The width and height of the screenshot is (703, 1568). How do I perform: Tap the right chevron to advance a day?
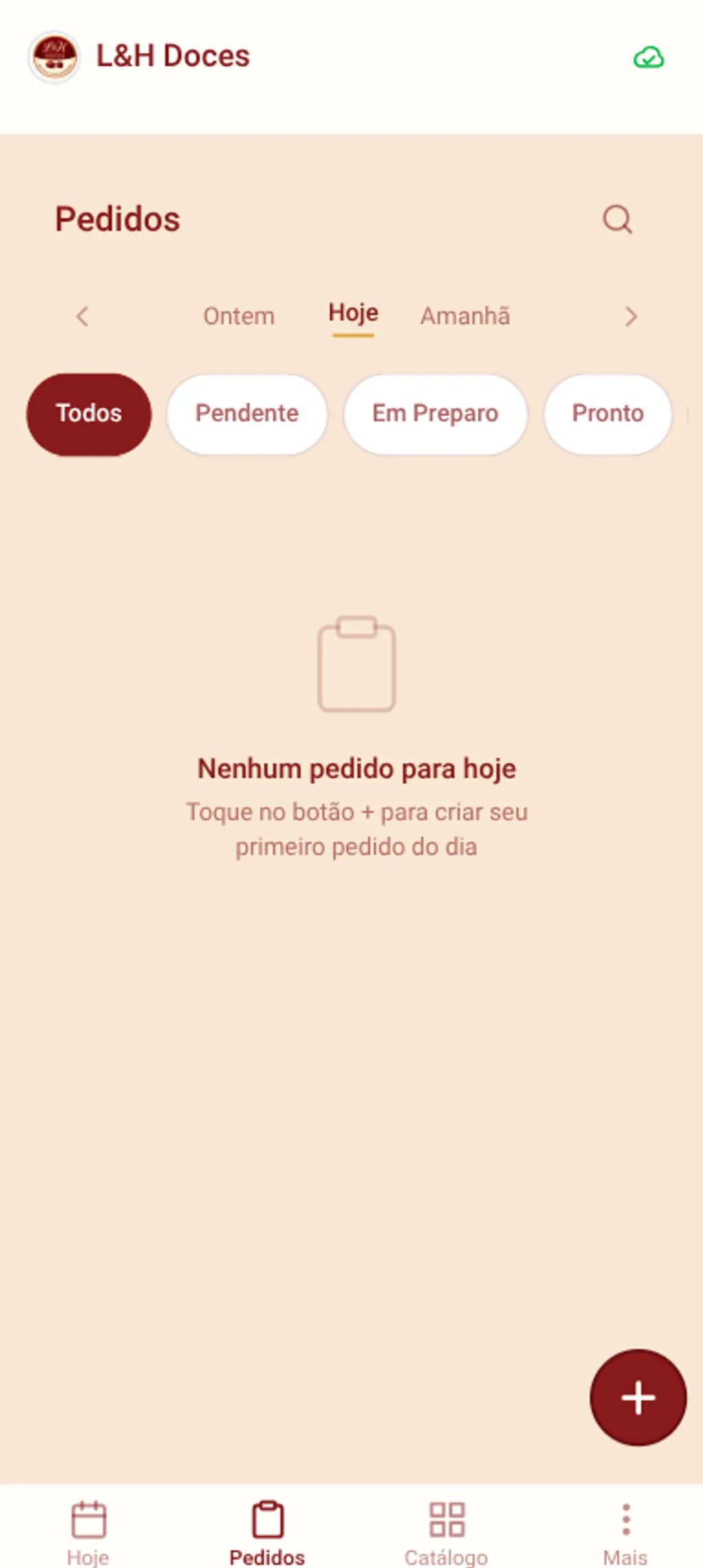631,316
